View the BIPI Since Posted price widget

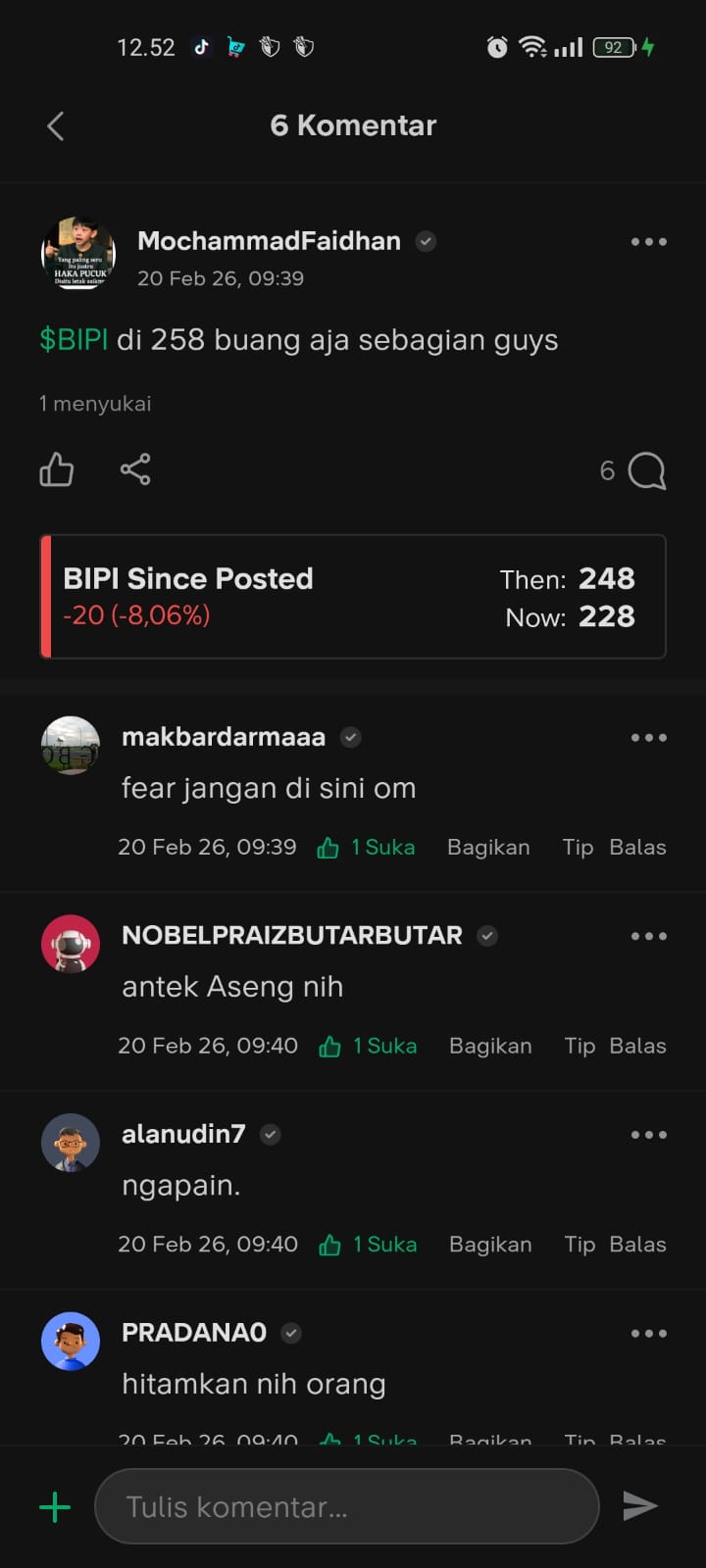353,596
